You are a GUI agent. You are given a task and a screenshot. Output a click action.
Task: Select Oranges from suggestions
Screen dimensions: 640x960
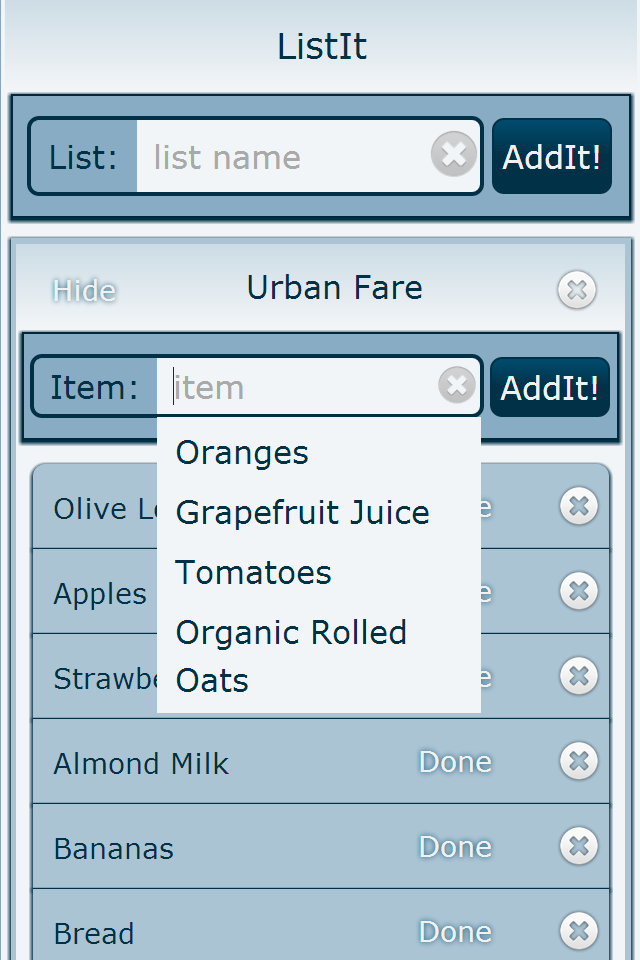242,453
